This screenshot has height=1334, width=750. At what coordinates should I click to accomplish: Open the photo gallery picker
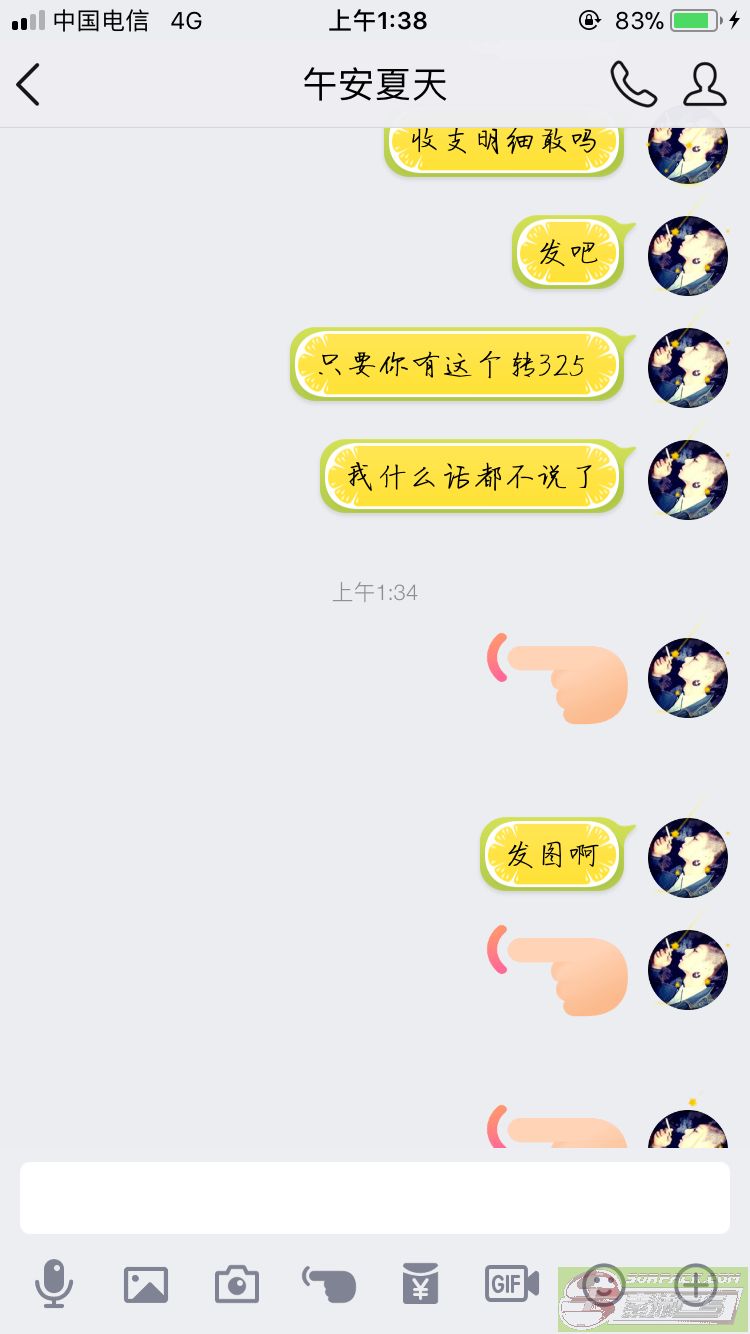[146, 1284]
